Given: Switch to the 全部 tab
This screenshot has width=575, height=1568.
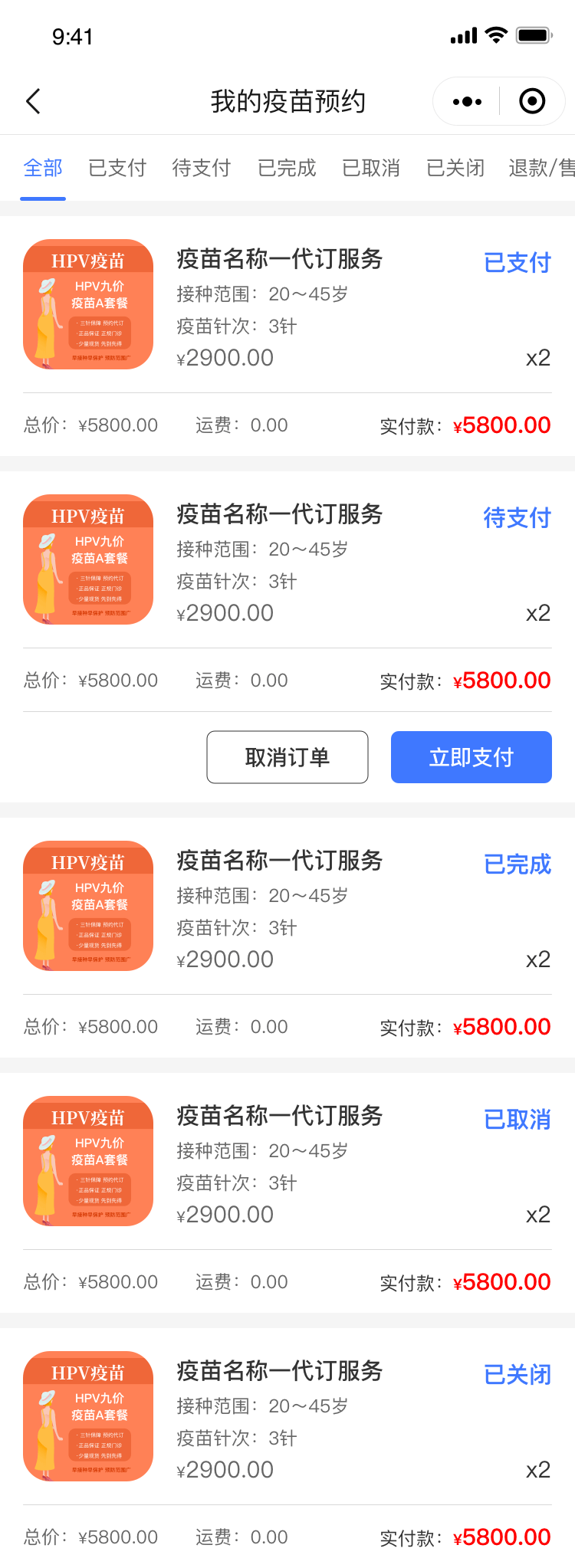Looking at the screenshot, I should point(43,168).
